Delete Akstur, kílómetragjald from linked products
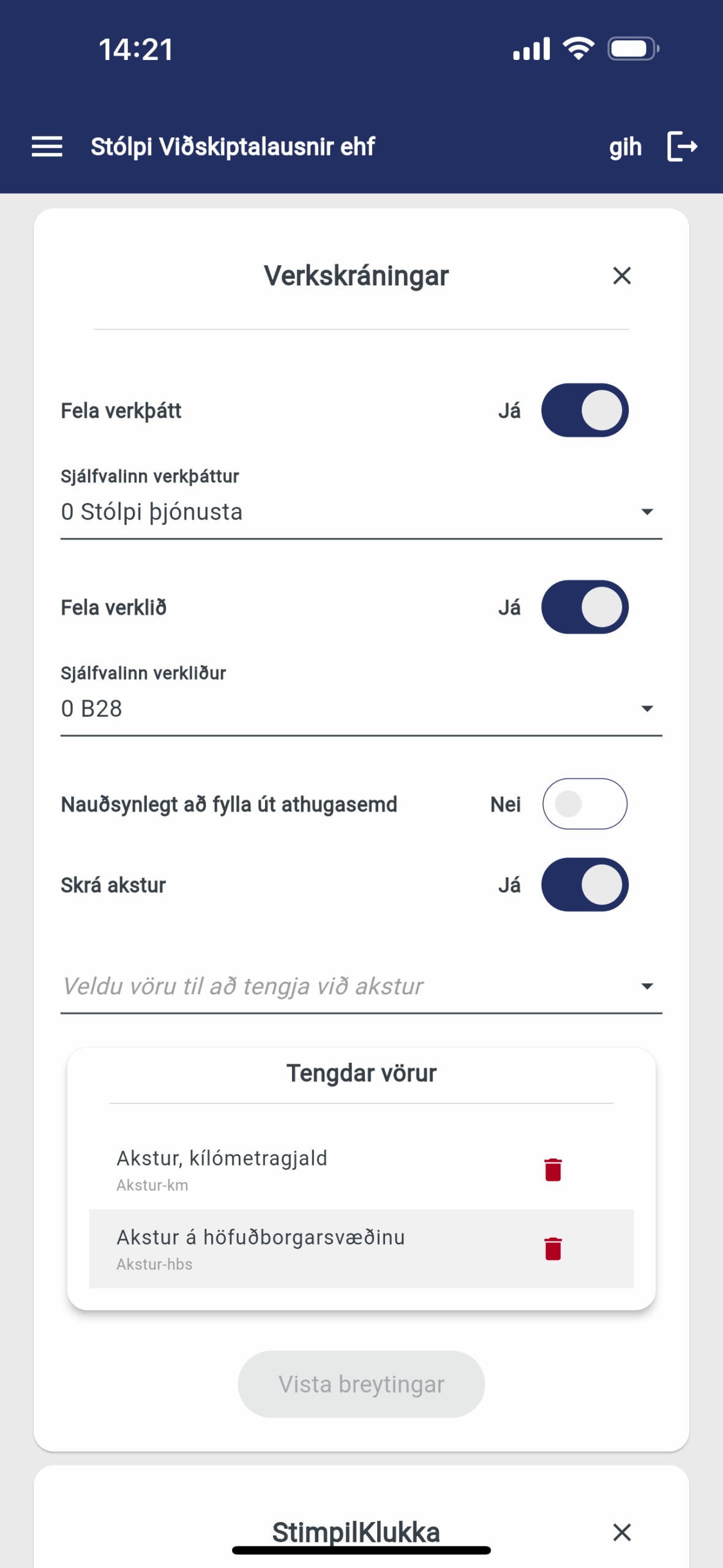723x1568 pixels. click(x=553, y=1169)
